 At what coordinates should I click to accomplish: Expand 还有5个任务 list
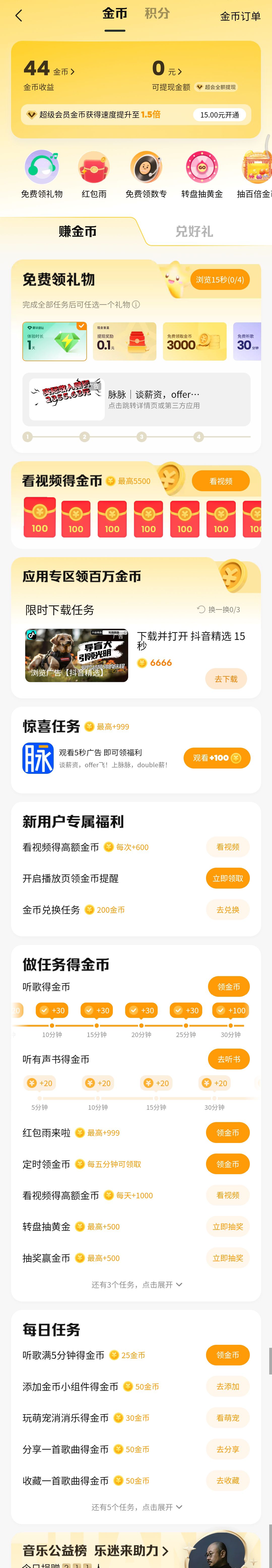[137, 1507]
